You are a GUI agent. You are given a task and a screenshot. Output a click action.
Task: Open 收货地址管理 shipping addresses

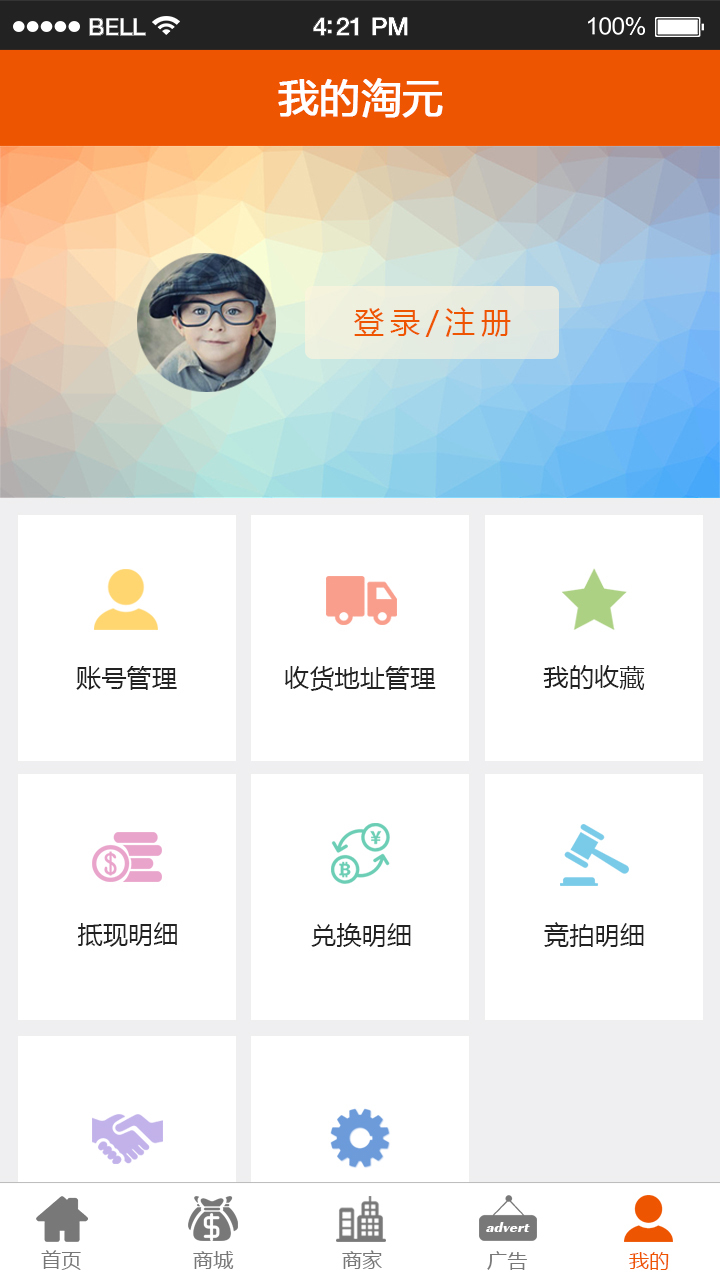point(360,637)
